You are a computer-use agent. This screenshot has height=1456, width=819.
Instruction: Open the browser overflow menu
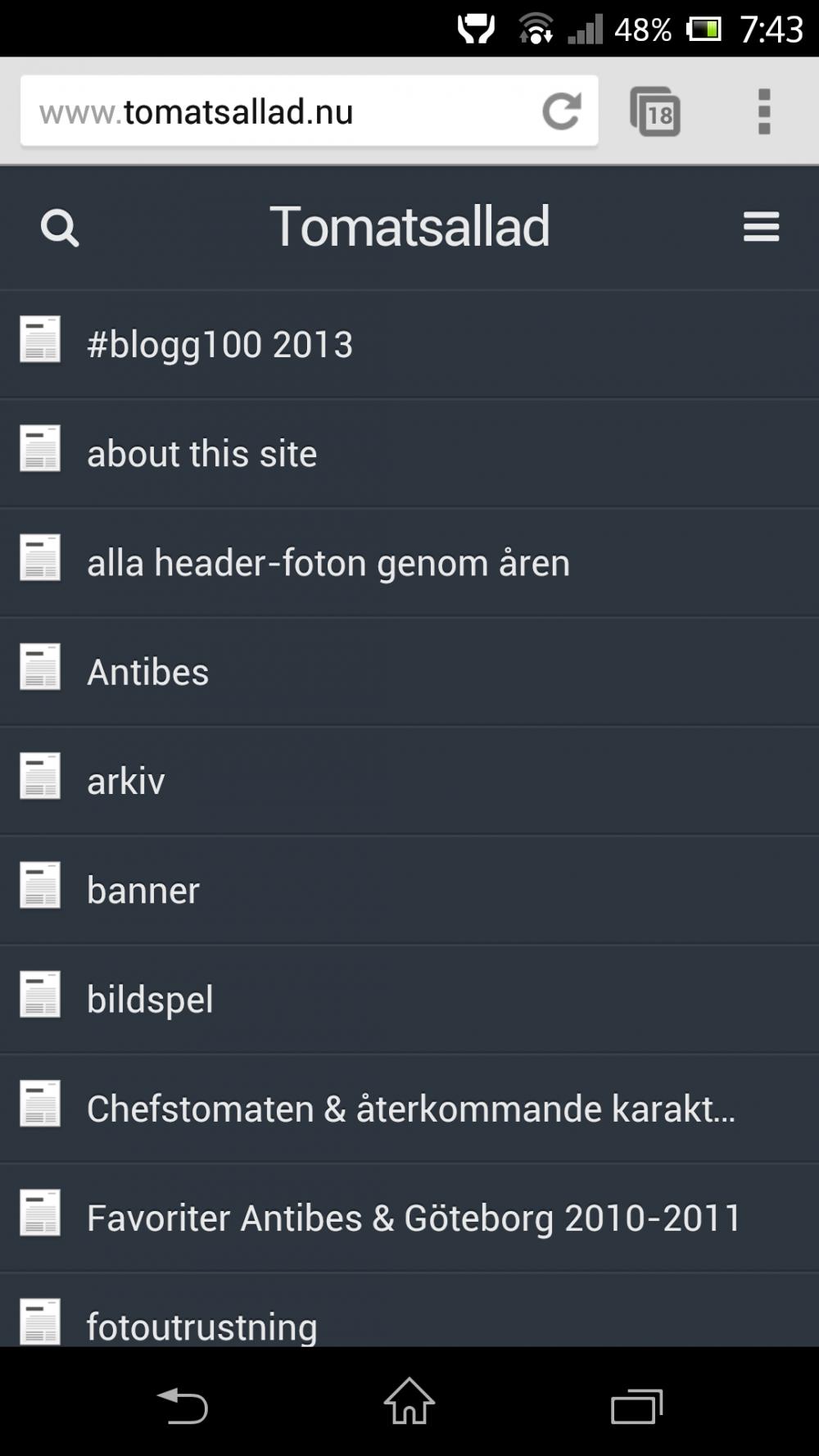point(764,111)
